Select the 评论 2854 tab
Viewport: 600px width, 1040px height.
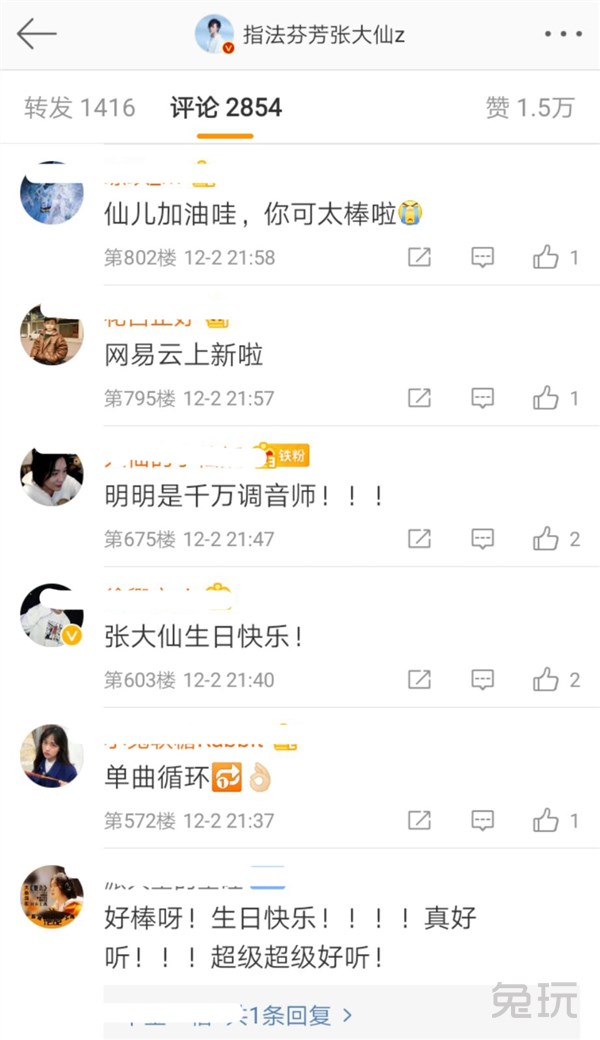[x=226, y=108]
